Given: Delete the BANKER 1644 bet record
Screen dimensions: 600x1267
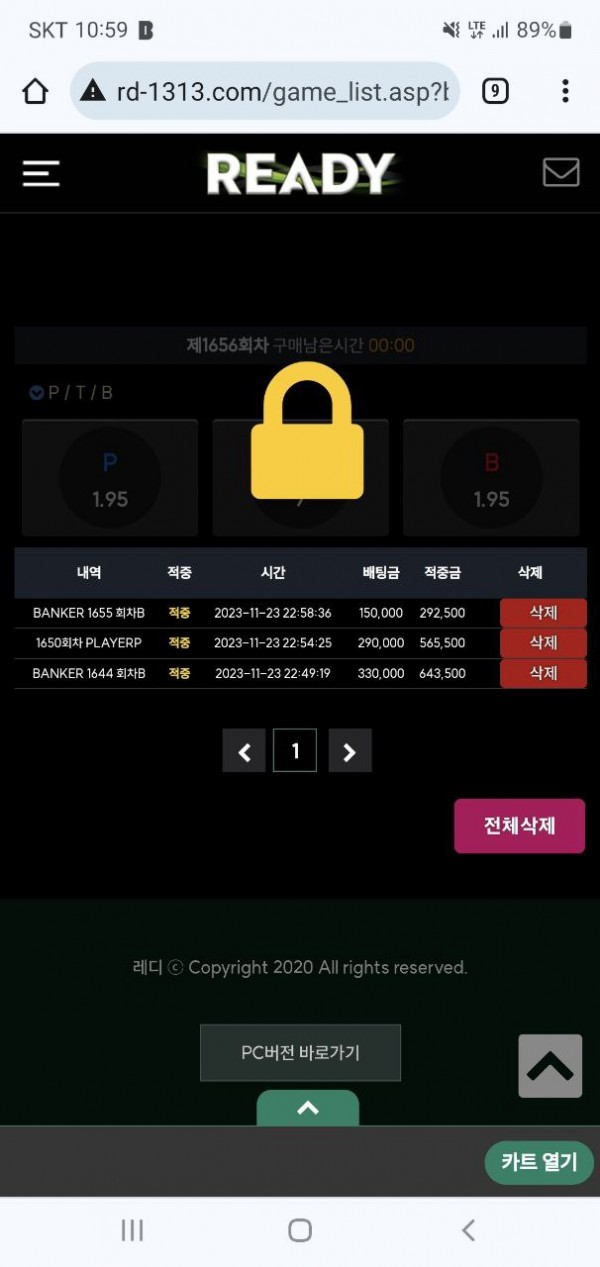Looking at the screenshot, I should 542,673.
